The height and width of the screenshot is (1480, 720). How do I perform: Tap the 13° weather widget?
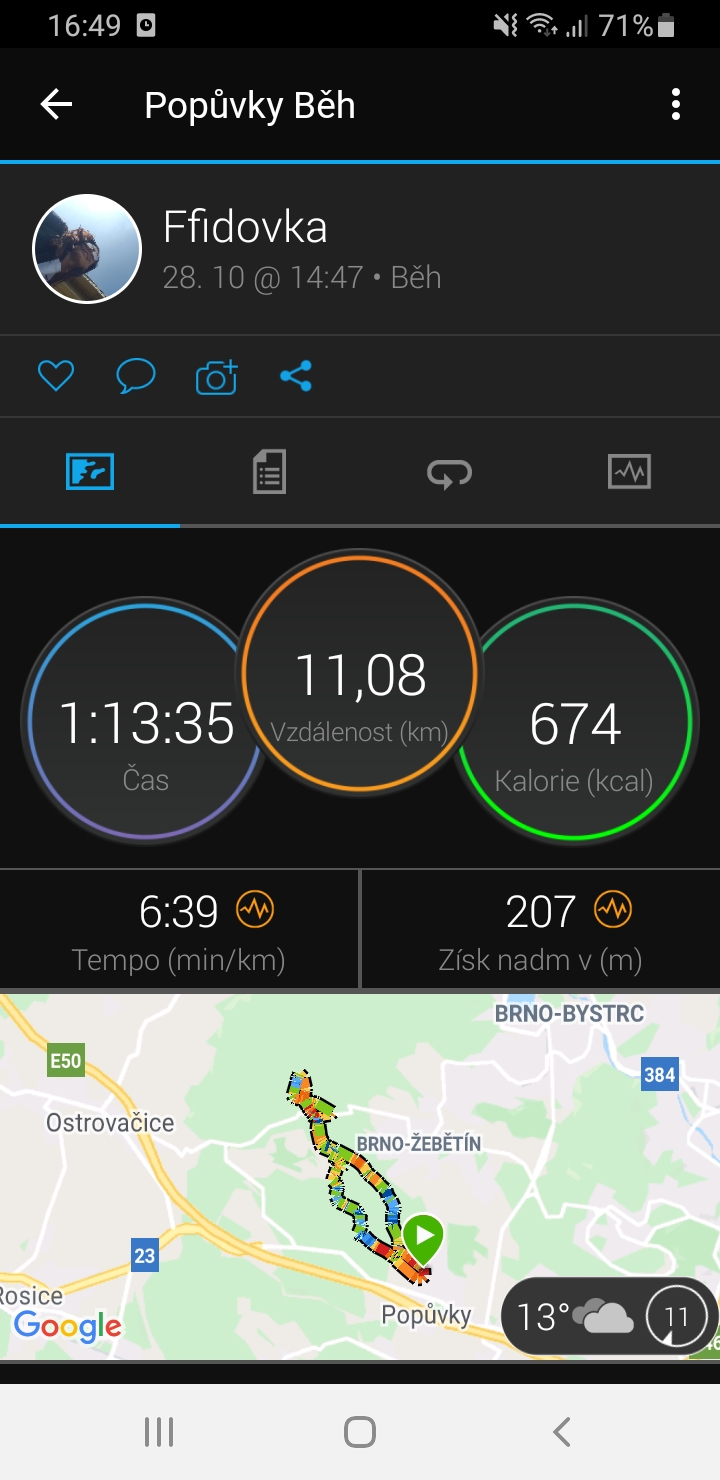(x=609, y=1316)
